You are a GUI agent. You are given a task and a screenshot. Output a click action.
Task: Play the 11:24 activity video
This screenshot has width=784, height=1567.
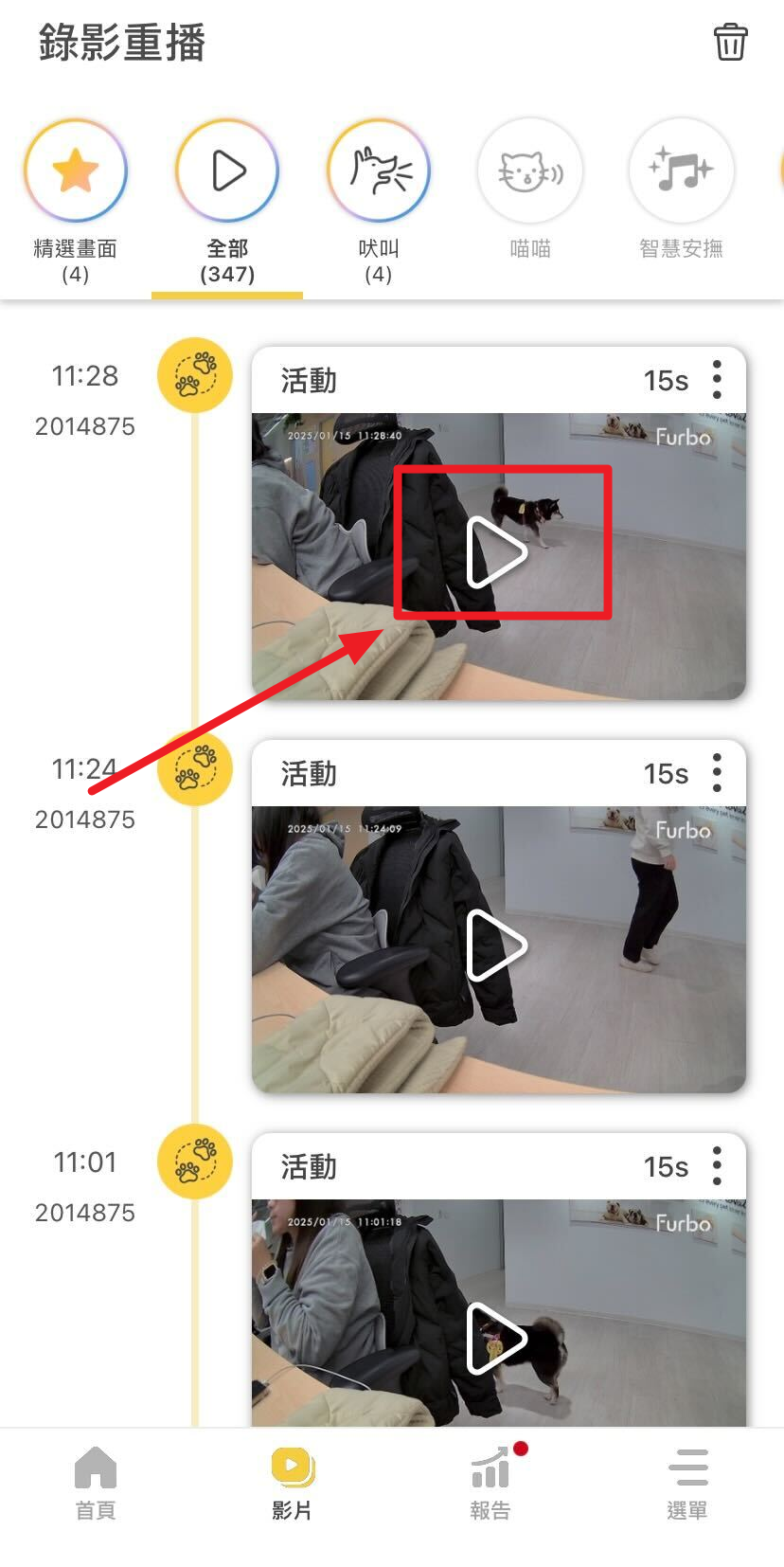tap(496, 946)
